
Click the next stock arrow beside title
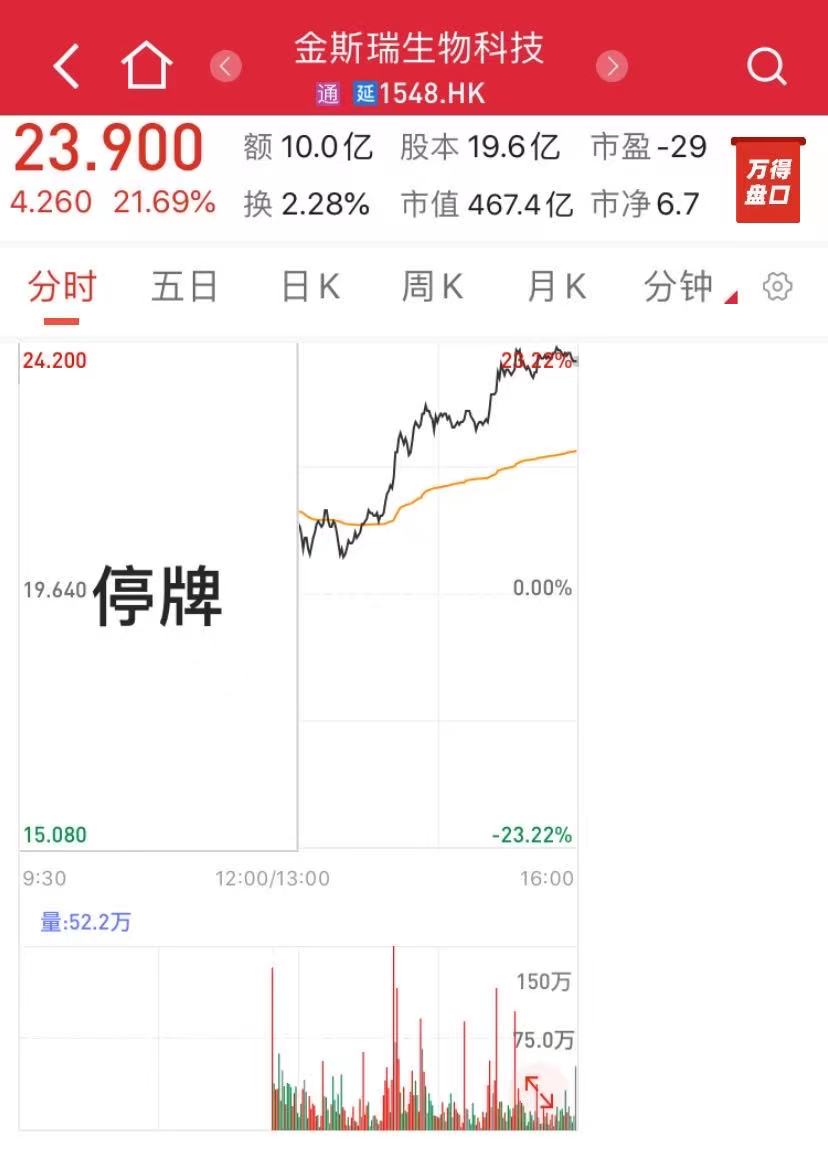(x=612, y=65)
